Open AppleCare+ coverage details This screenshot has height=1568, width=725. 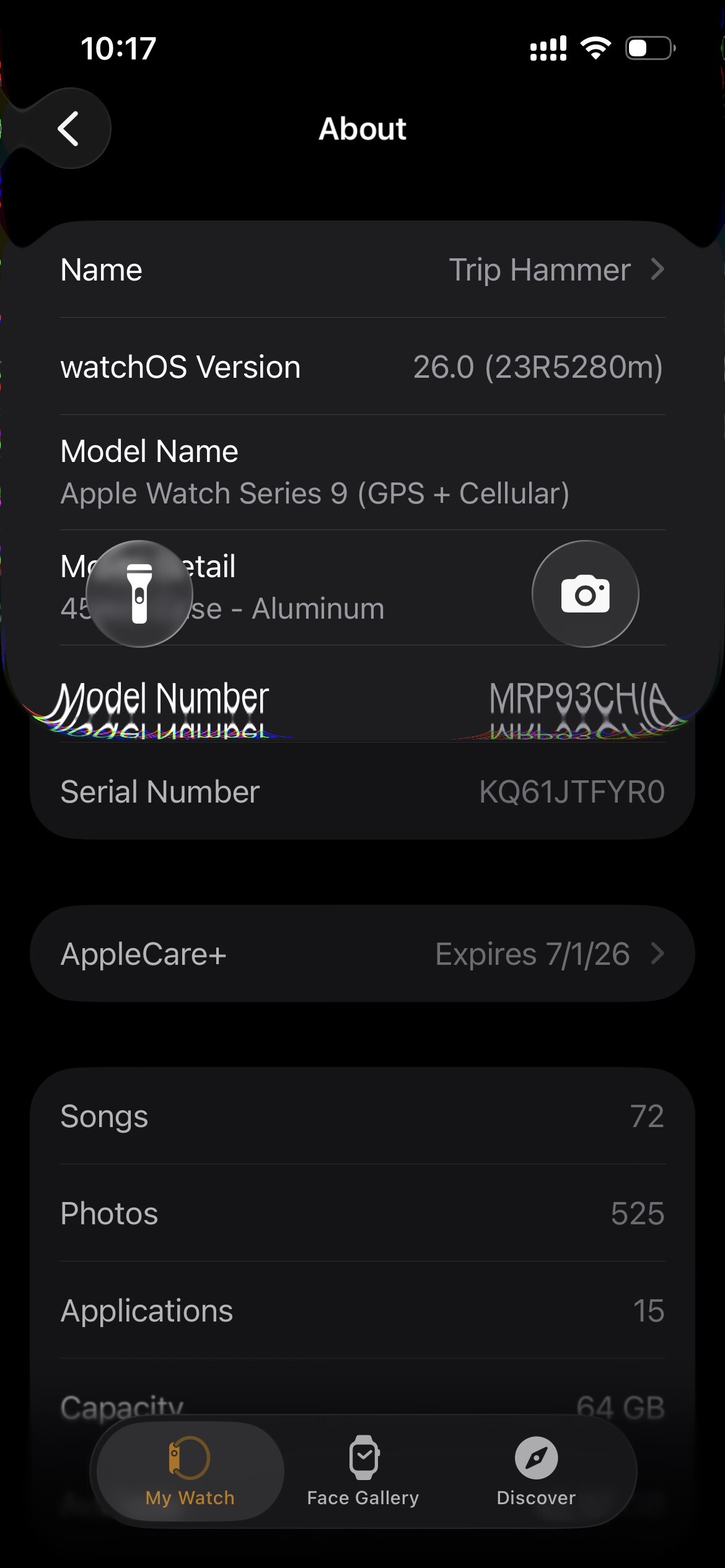coord(362,954)
